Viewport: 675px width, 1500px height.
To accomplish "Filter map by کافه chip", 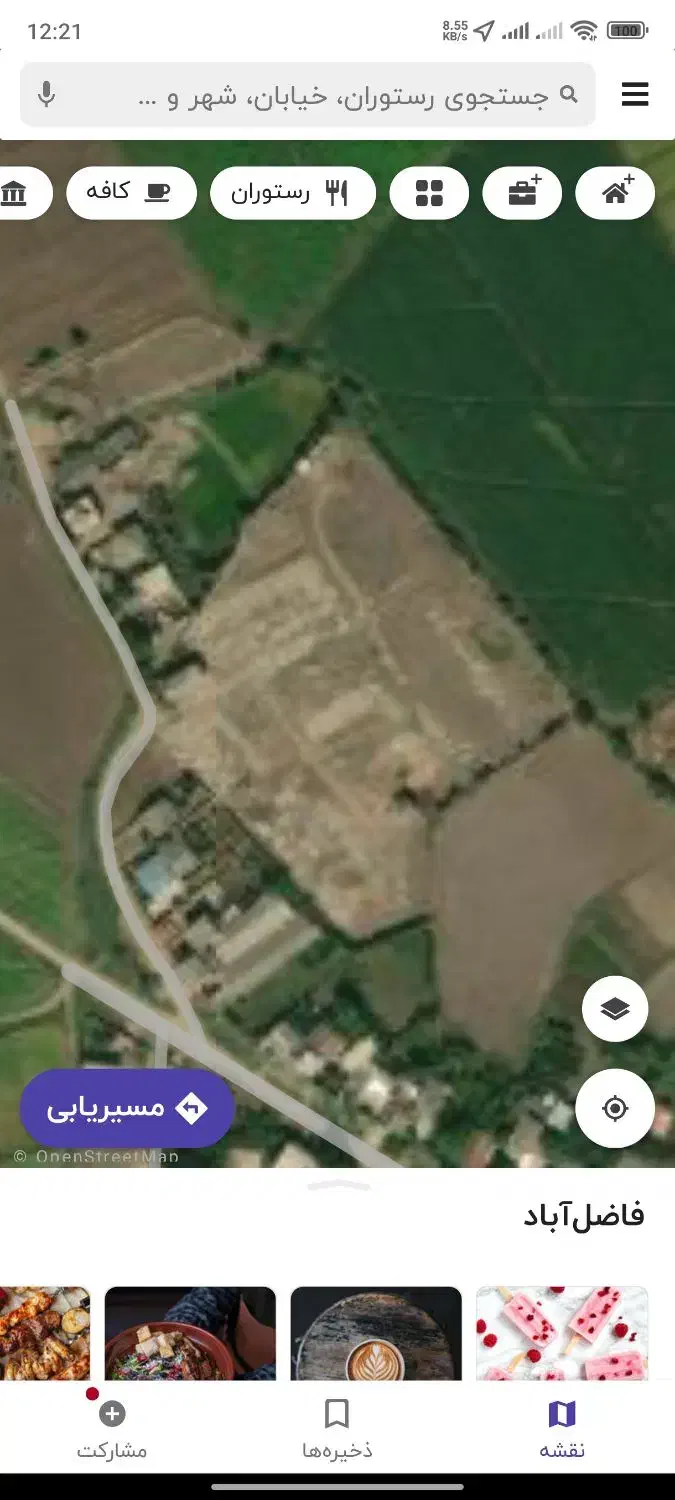I will (131, 193).
